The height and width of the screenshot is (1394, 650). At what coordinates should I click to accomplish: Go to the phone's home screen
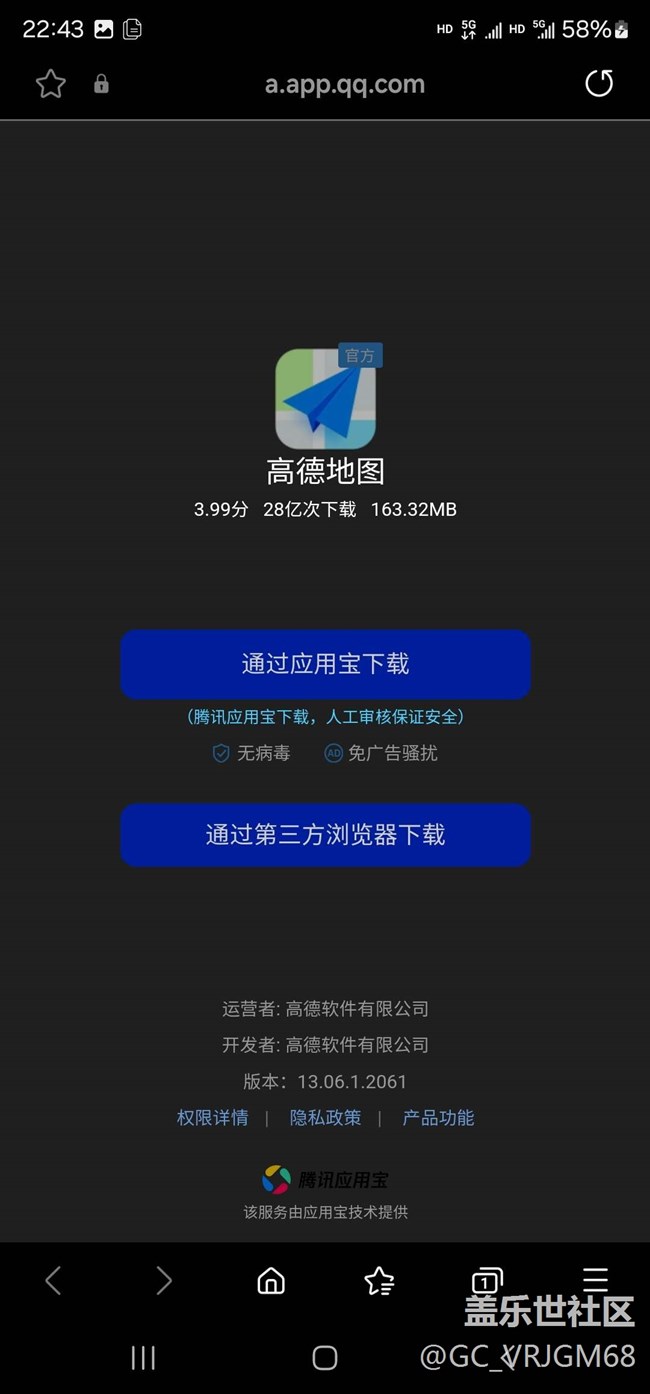(x=325, y=1357)
